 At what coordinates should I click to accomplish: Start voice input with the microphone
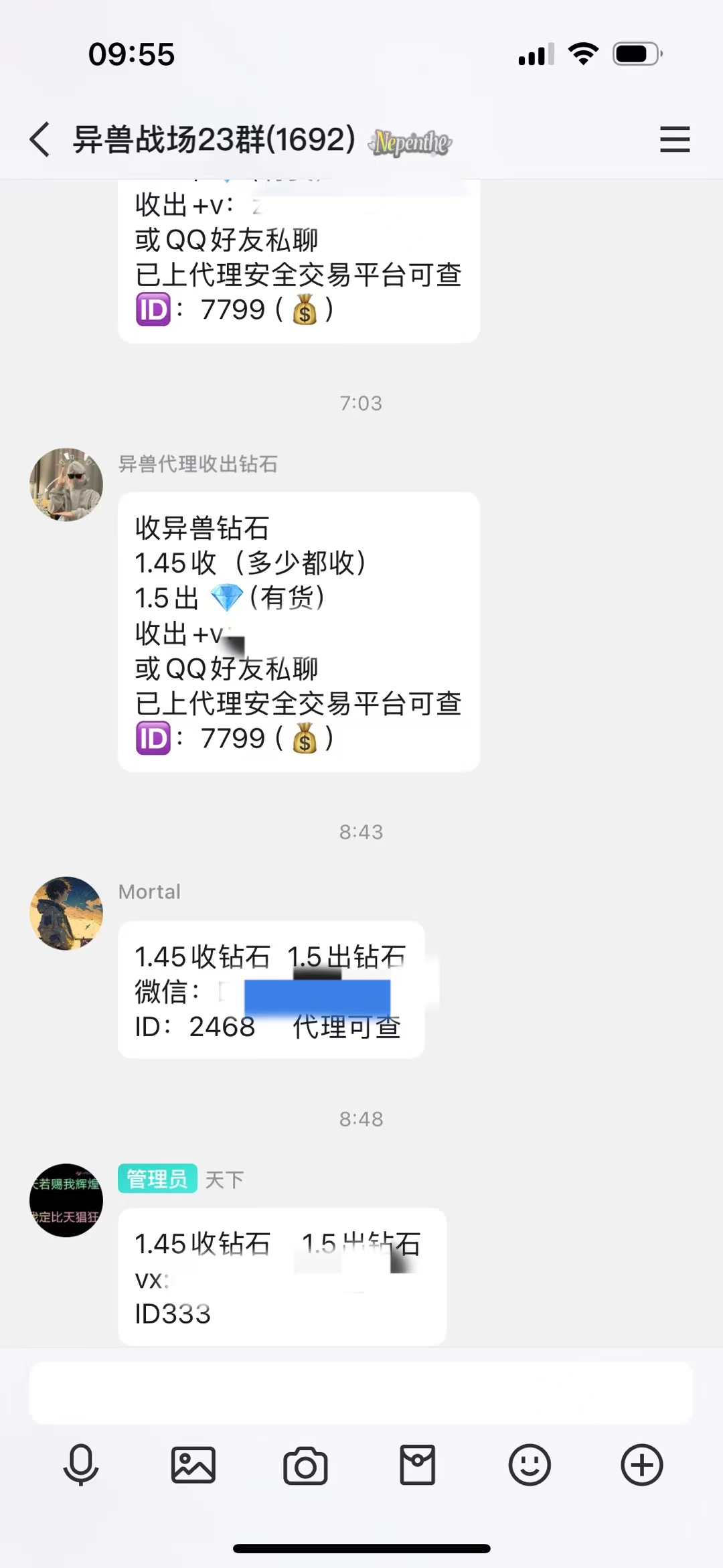tap(81, 1465)
